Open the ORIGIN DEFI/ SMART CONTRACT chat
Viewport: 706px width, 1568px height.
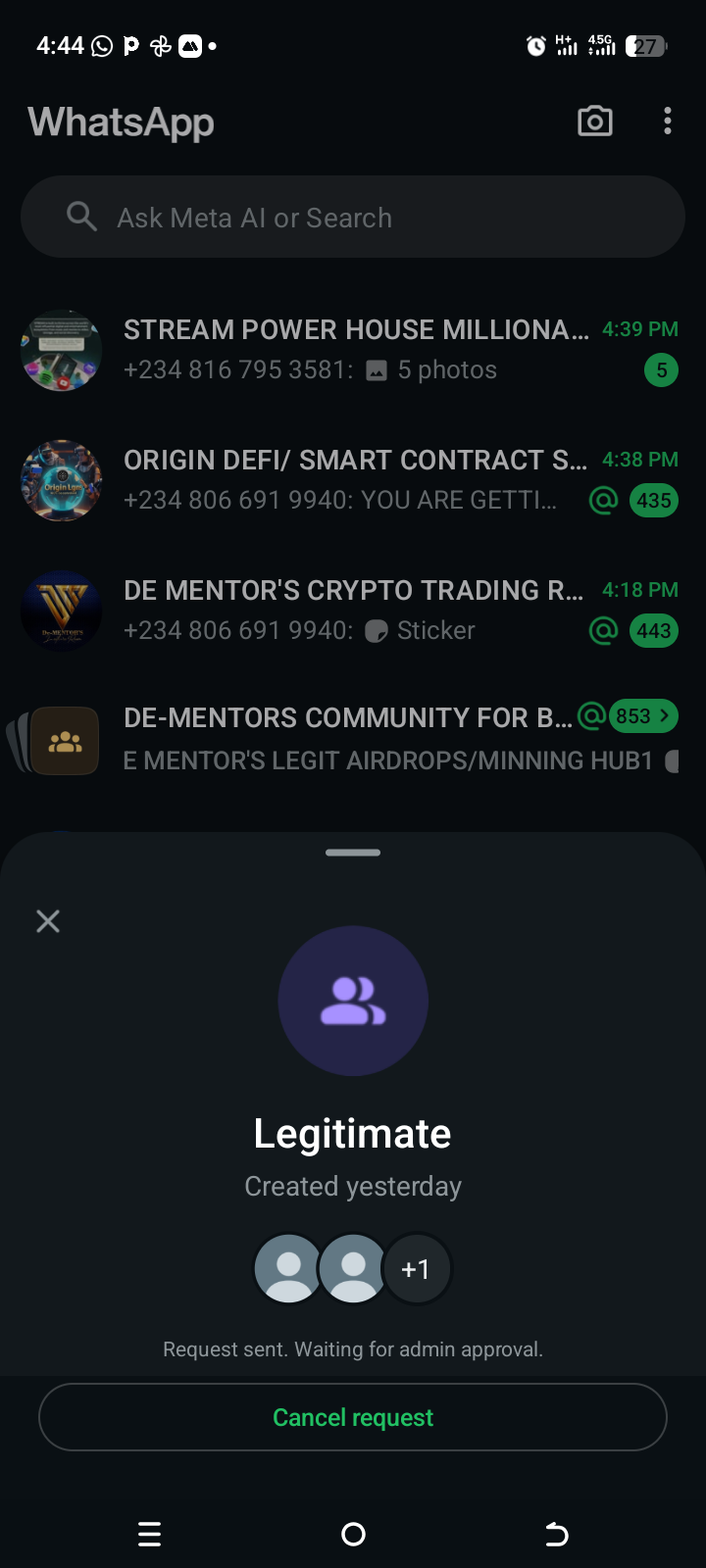[353, 480]
